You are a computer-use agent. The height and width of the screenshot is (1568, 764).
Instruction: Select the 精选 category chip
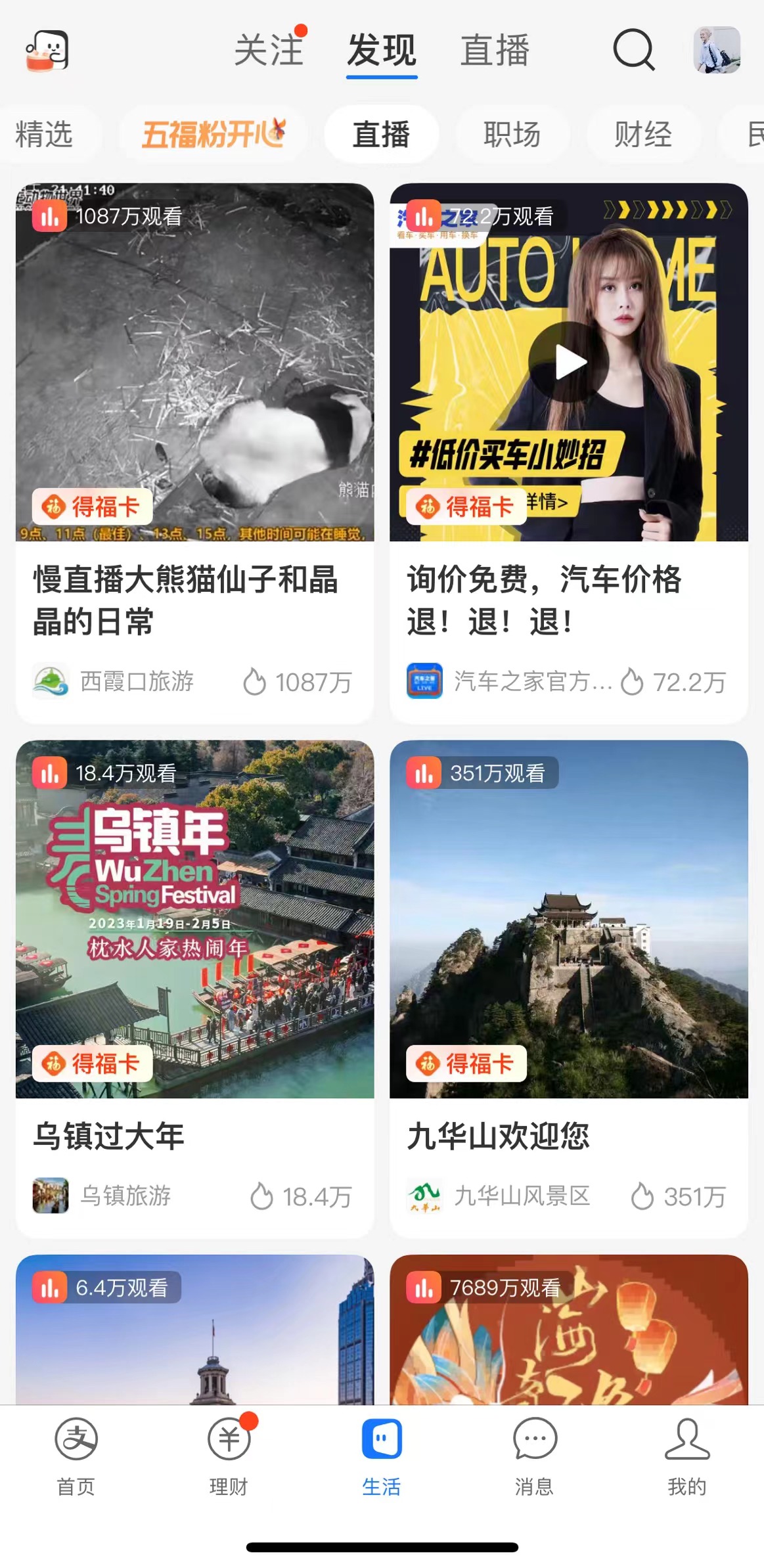click(44, 134)
